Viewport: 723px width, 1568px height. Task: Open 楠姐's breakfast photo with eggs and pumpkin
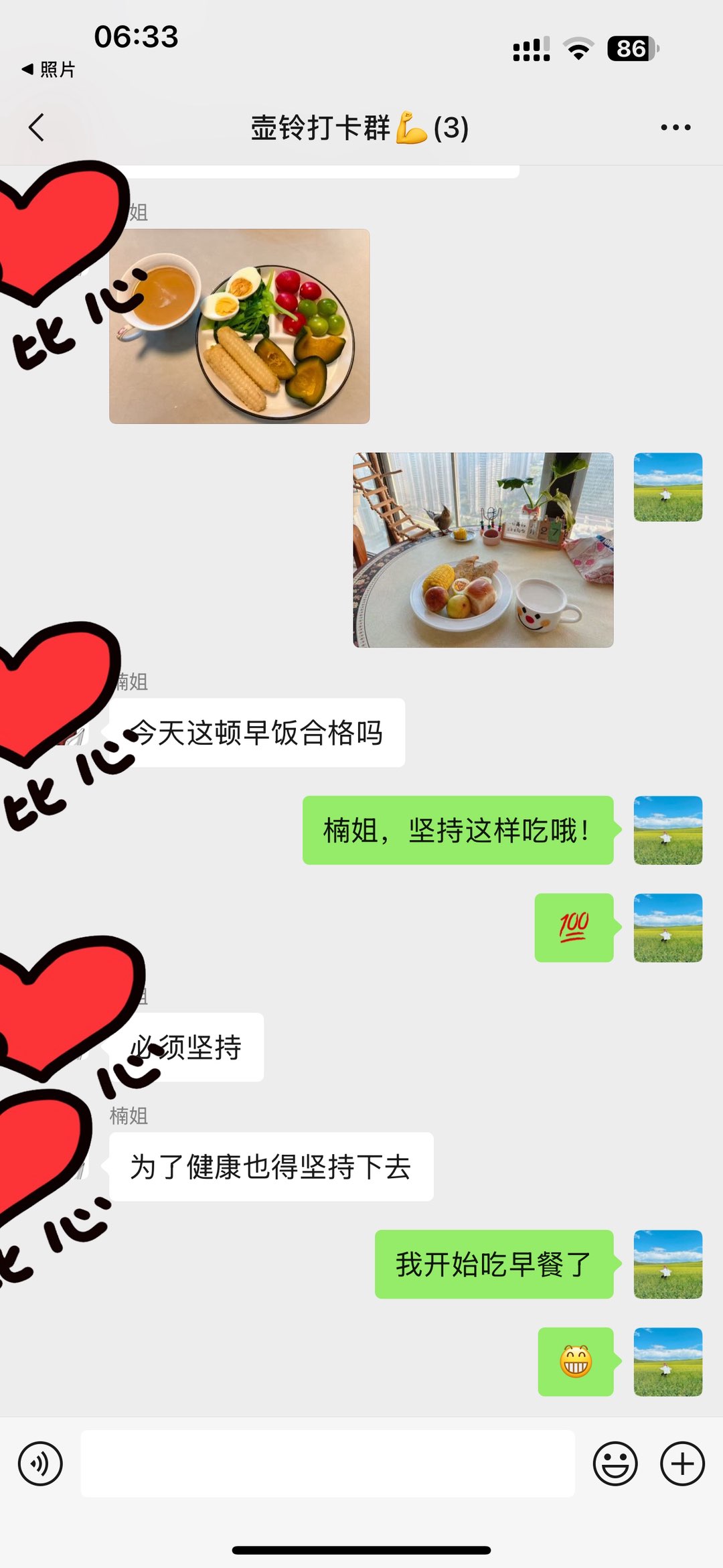point(240,326)
